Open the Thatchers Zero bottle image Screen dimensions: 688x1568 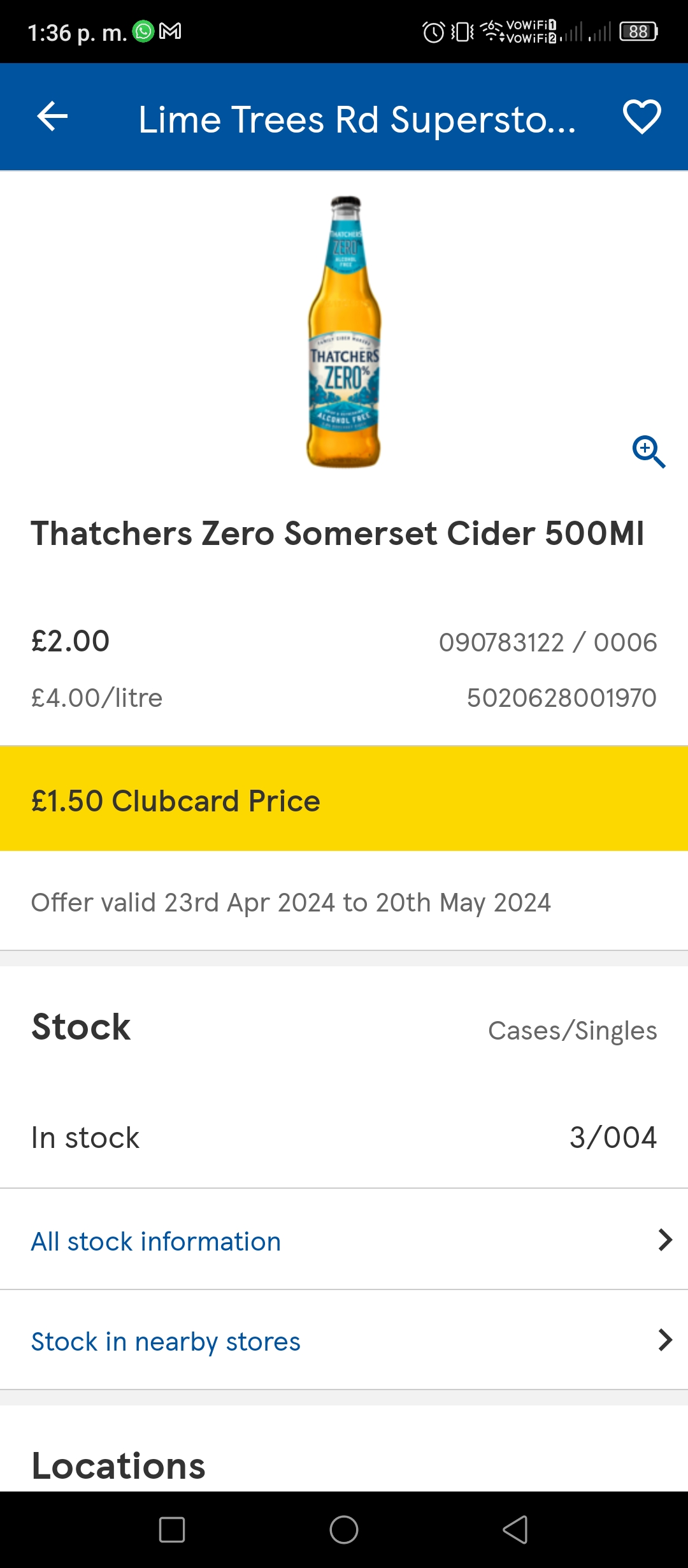[344, 331]
